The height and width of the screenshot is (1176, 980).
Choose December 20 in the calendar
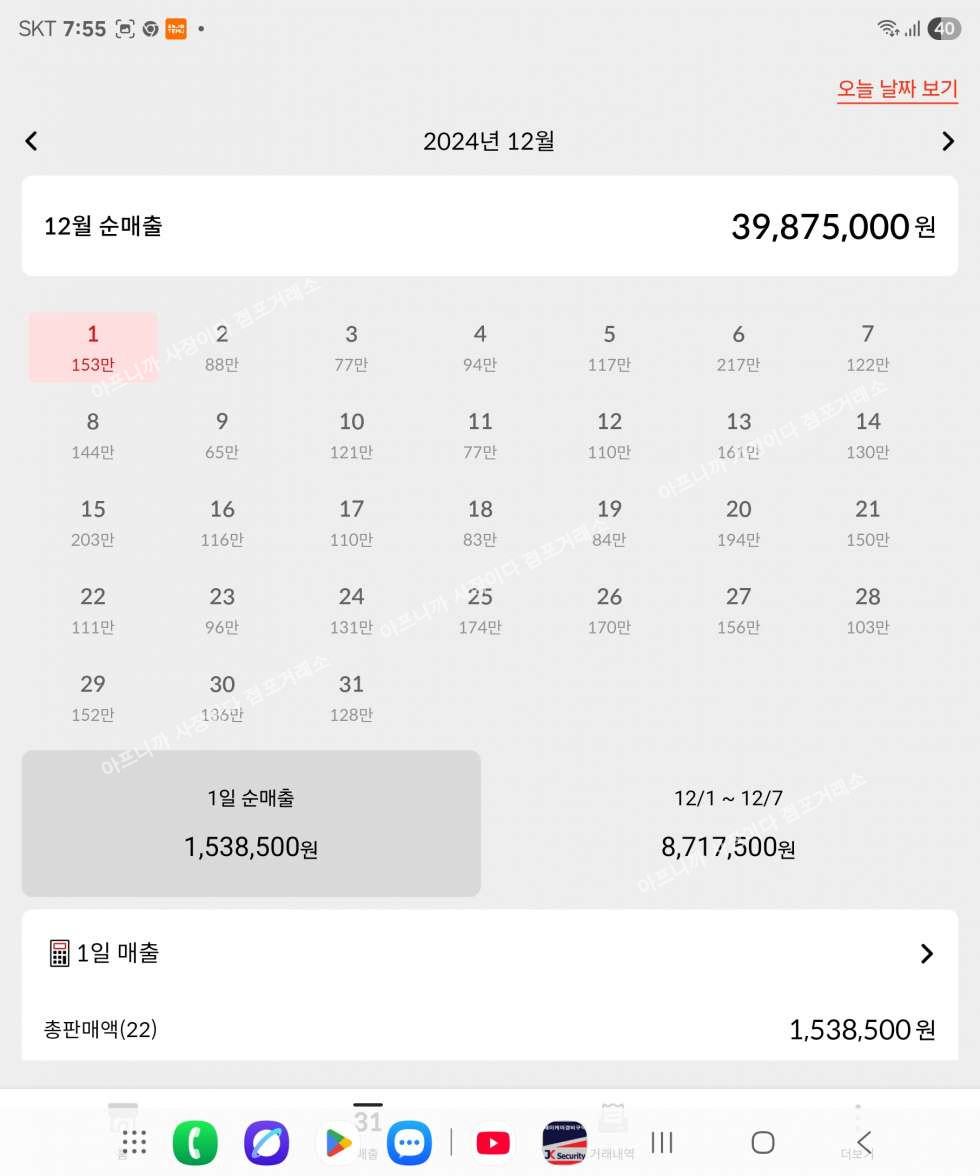[x=738, y=522]
